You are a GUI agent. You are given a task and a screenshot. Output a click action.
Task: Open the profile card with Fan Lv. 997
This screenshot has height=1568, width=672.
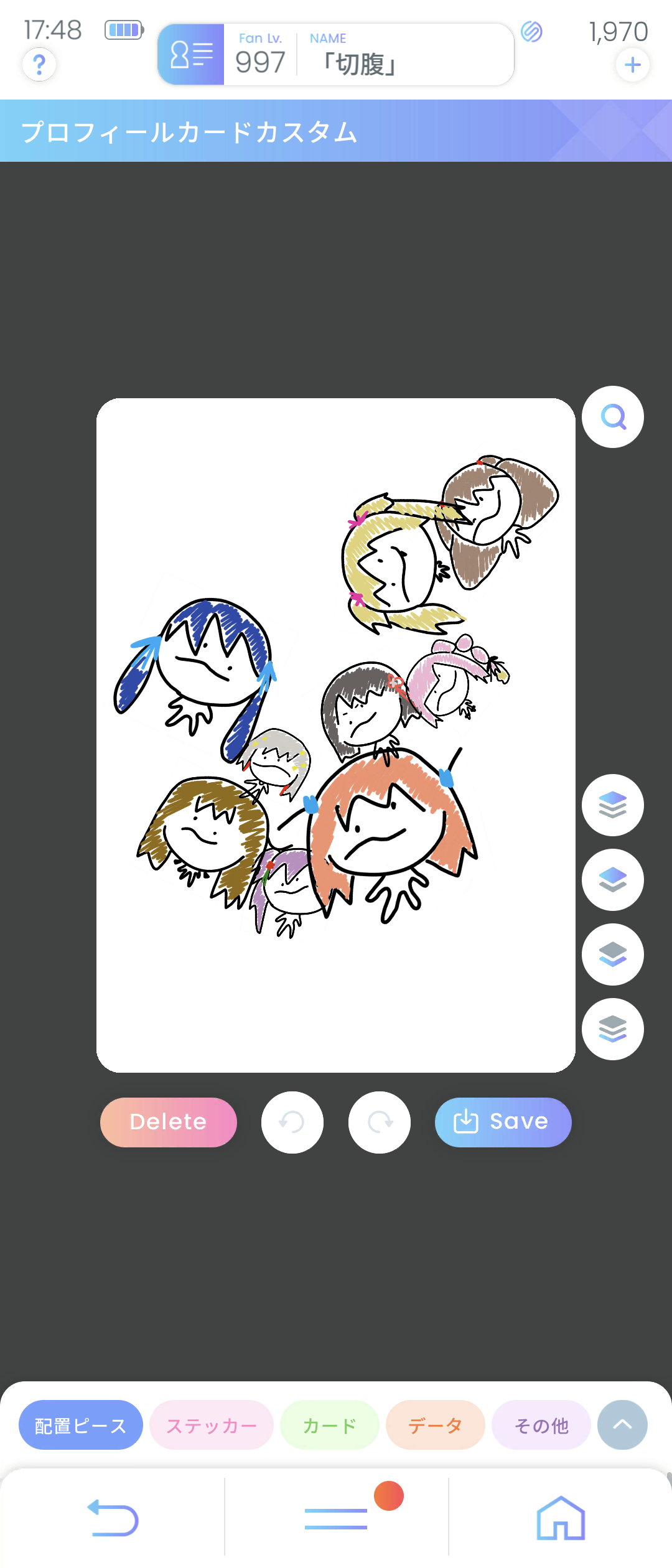(x=335, y=55)
